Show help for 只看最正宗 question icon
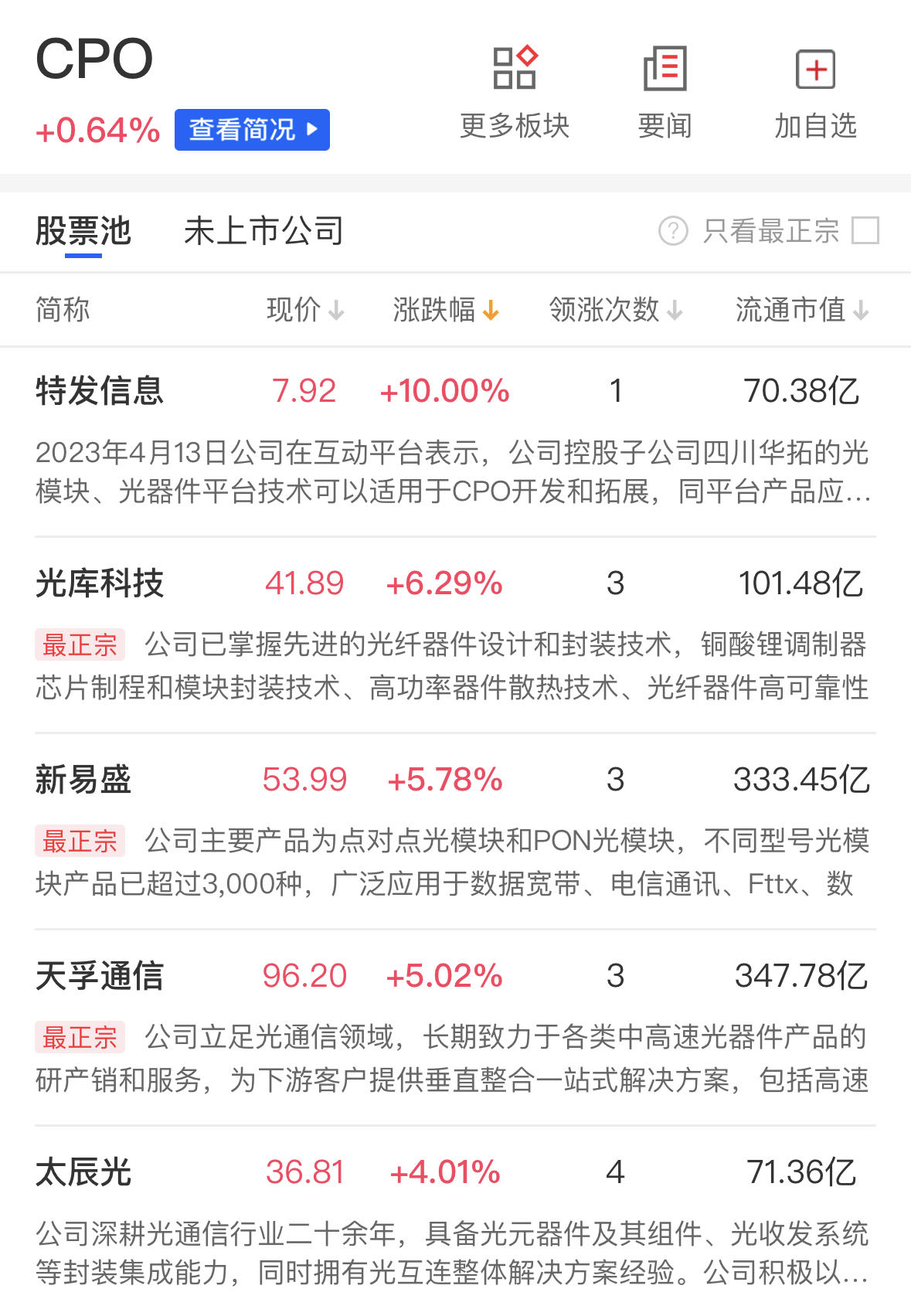This screenshot has height=1316, width=911. 673,230
